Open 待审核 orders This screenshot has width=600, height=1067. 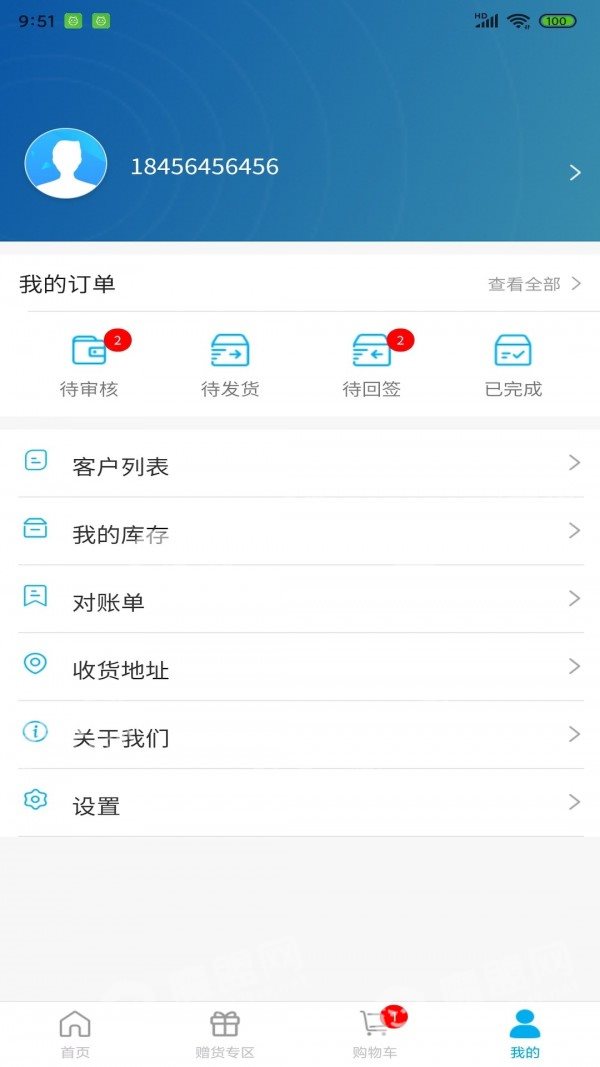89,366
